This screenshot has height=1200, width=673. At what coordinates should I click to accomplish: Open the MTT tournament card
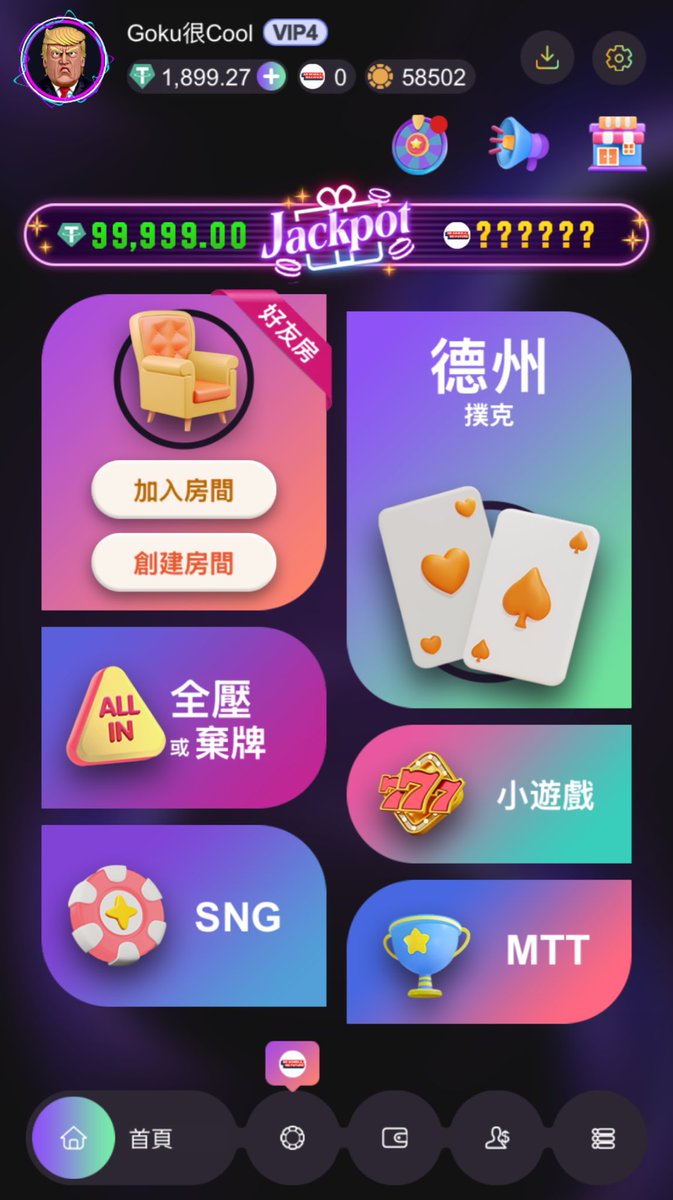488,951
